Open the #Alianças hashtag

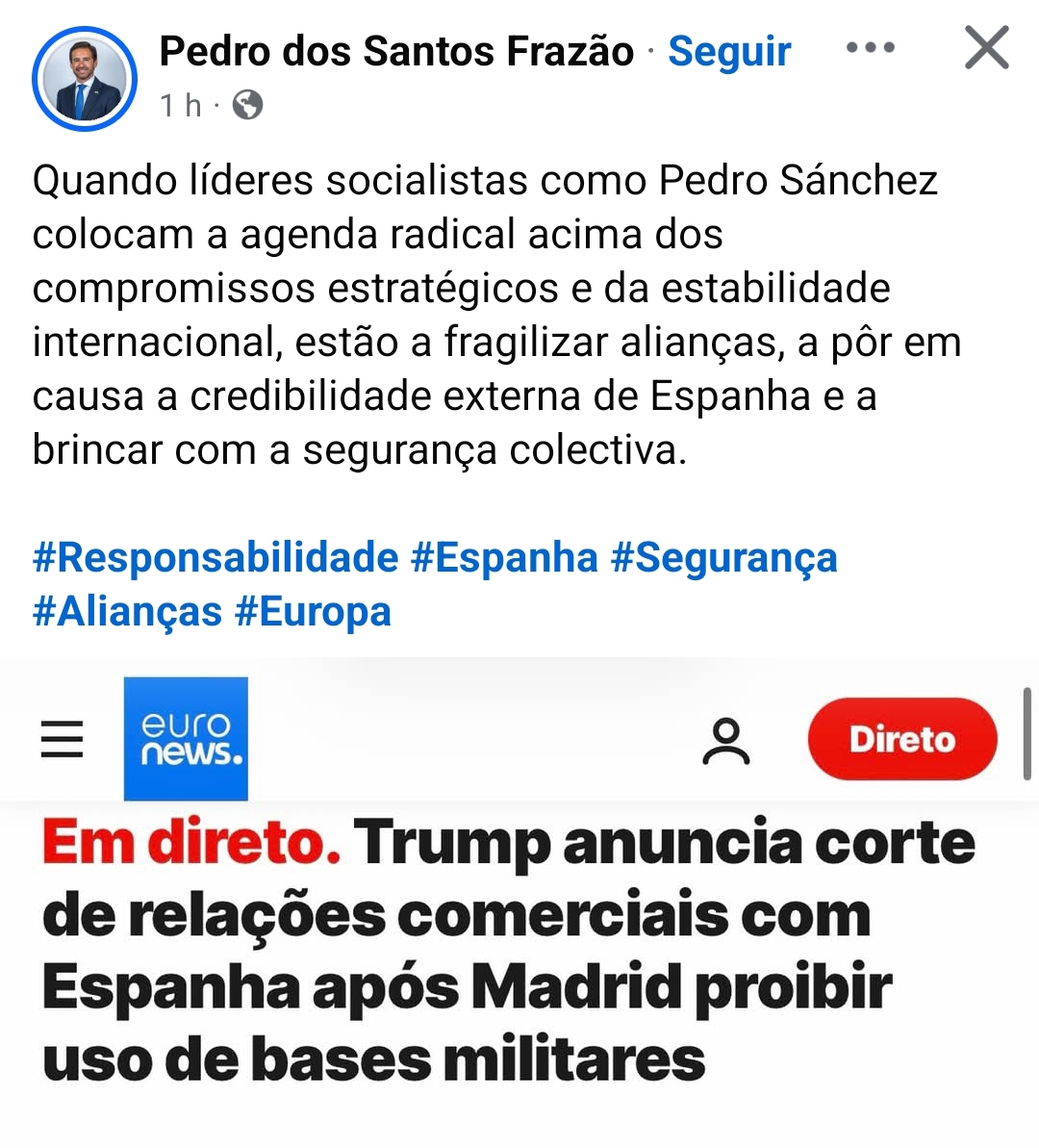pyautogui.click(x=127, y=611)
